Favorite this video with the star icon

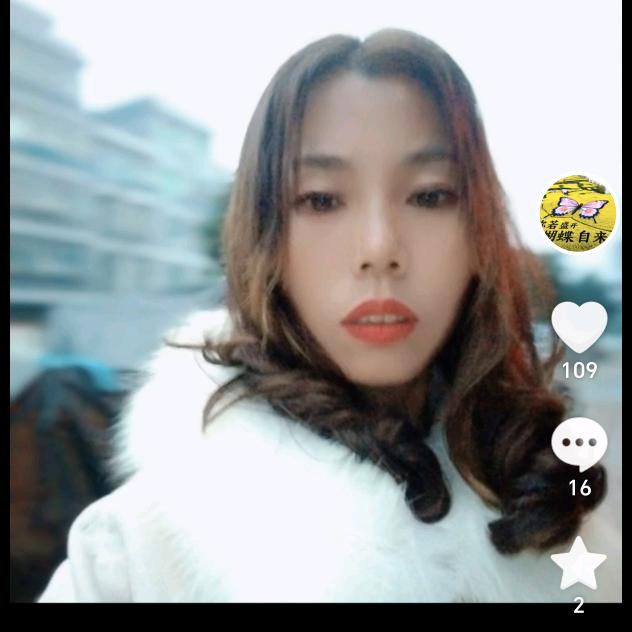click(x=579, y=564)
